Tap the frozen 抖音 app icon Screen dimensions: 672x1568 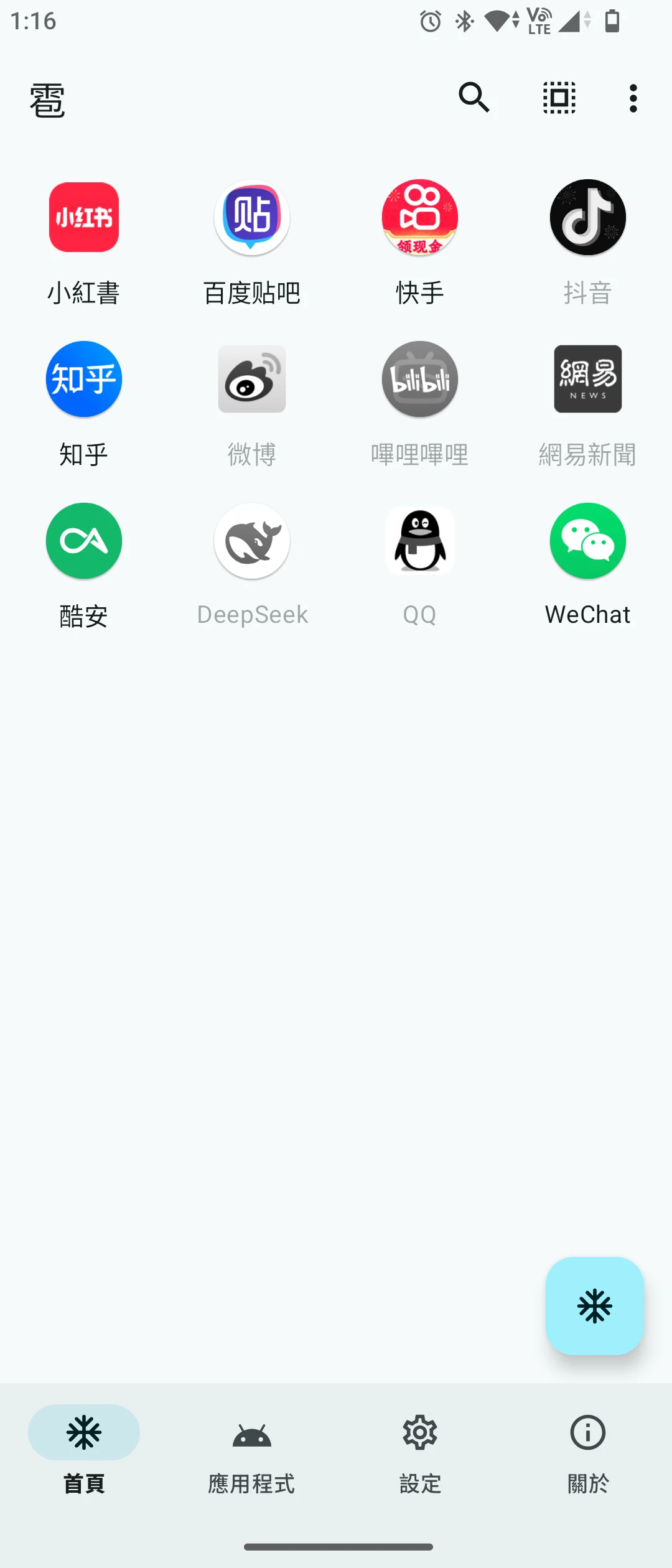(x=588, y=218)
